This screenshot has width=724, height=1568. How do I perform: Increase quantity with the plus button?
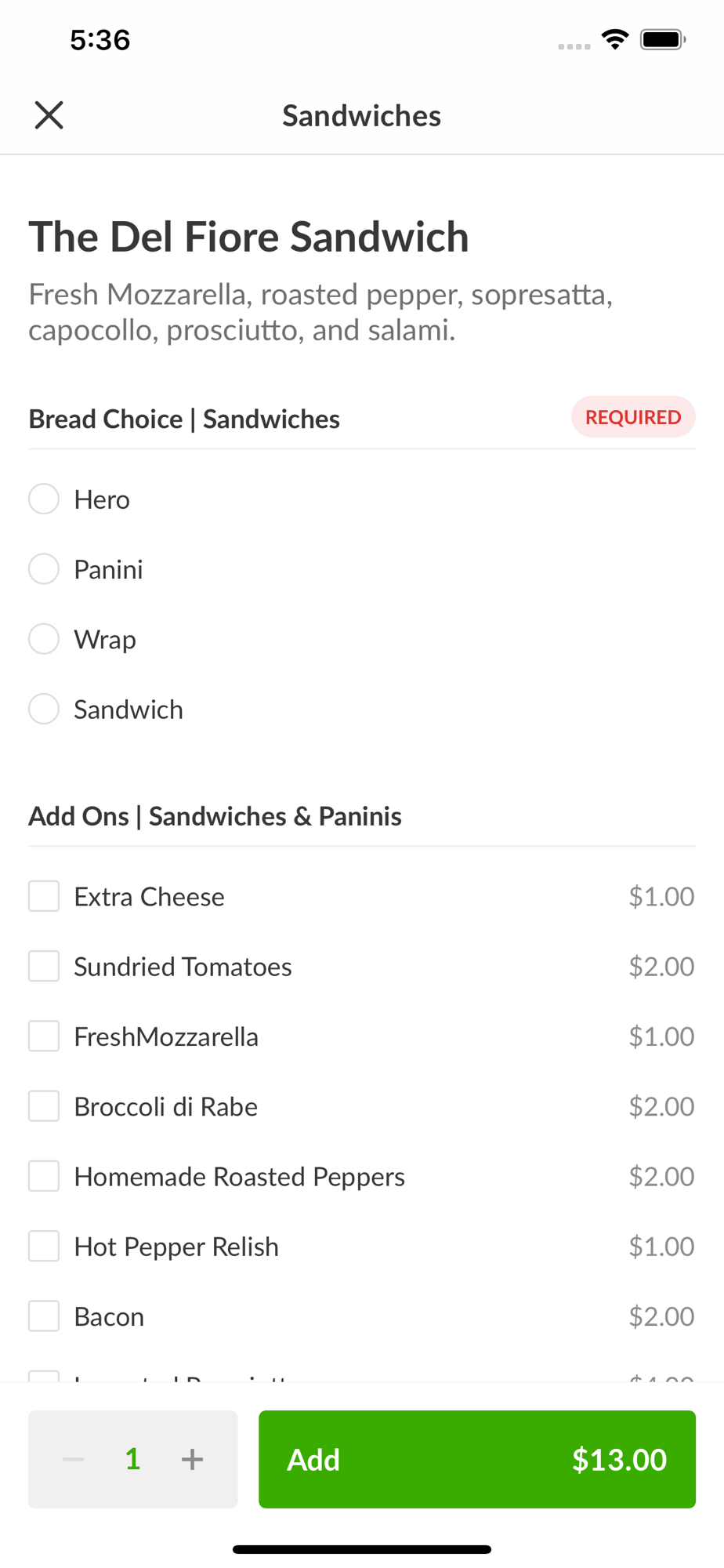[192, 1459]
